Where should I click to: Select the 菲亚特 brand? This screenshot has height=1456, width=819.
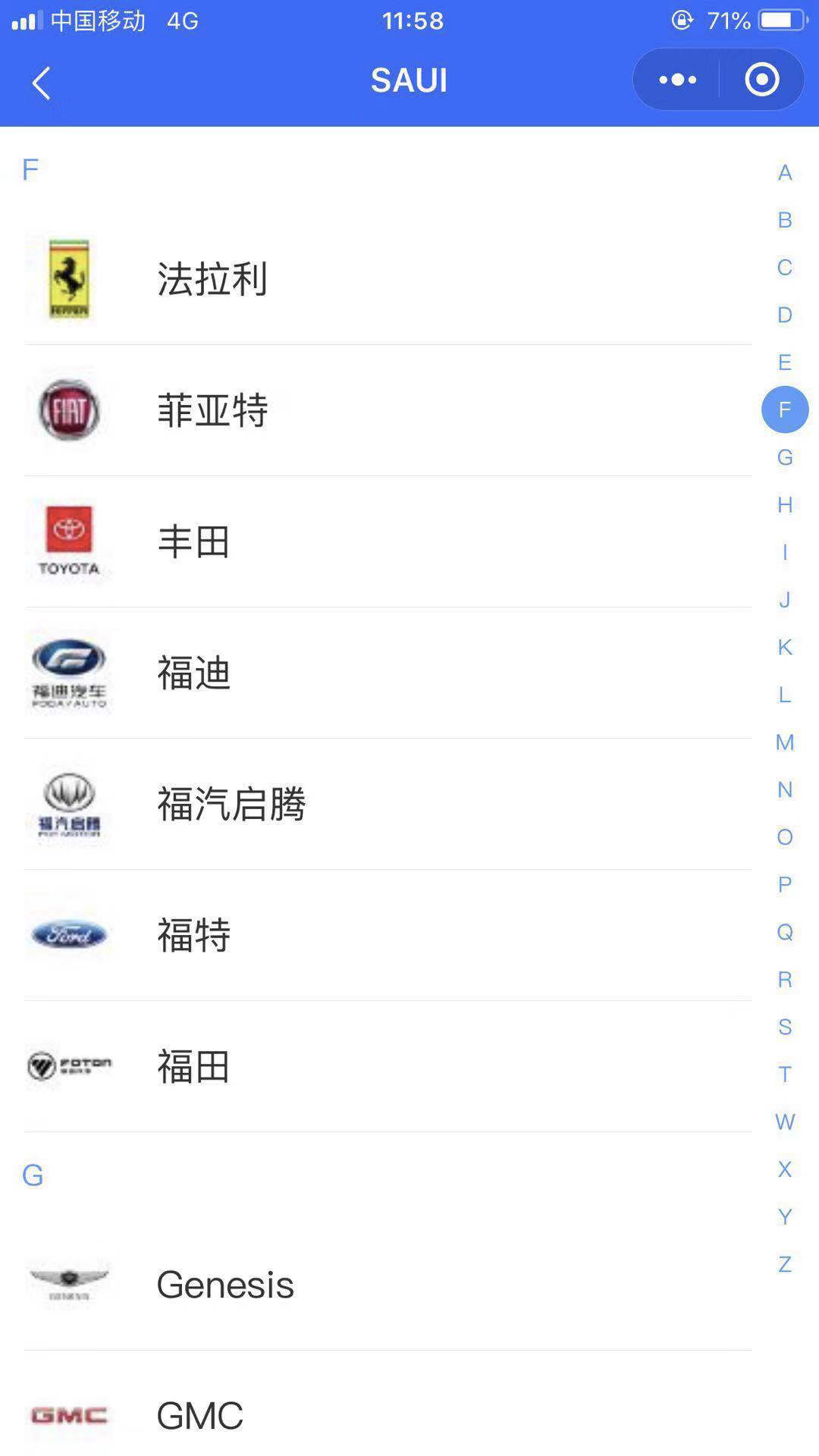click(x=388, y=410)
